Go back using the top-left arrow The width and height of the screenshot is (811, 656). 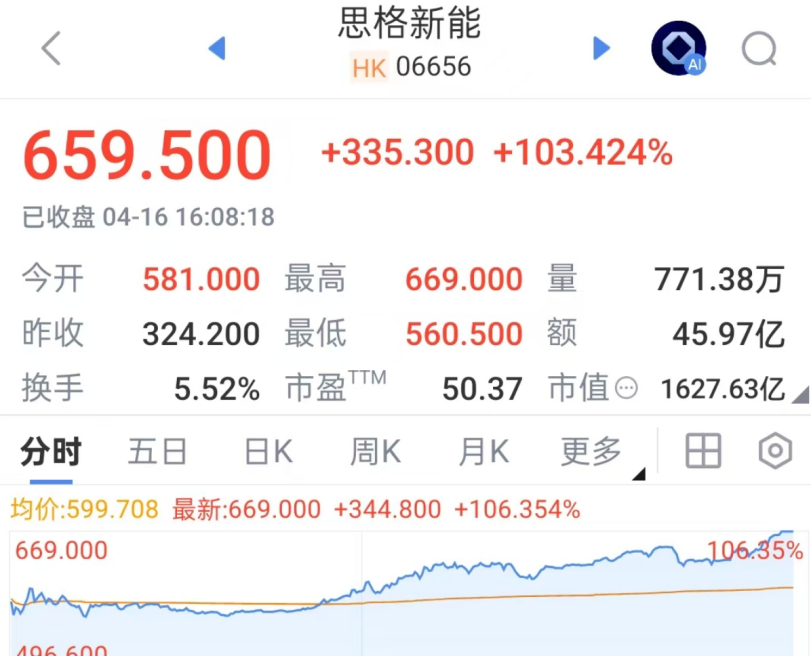(x=51, y=47)
